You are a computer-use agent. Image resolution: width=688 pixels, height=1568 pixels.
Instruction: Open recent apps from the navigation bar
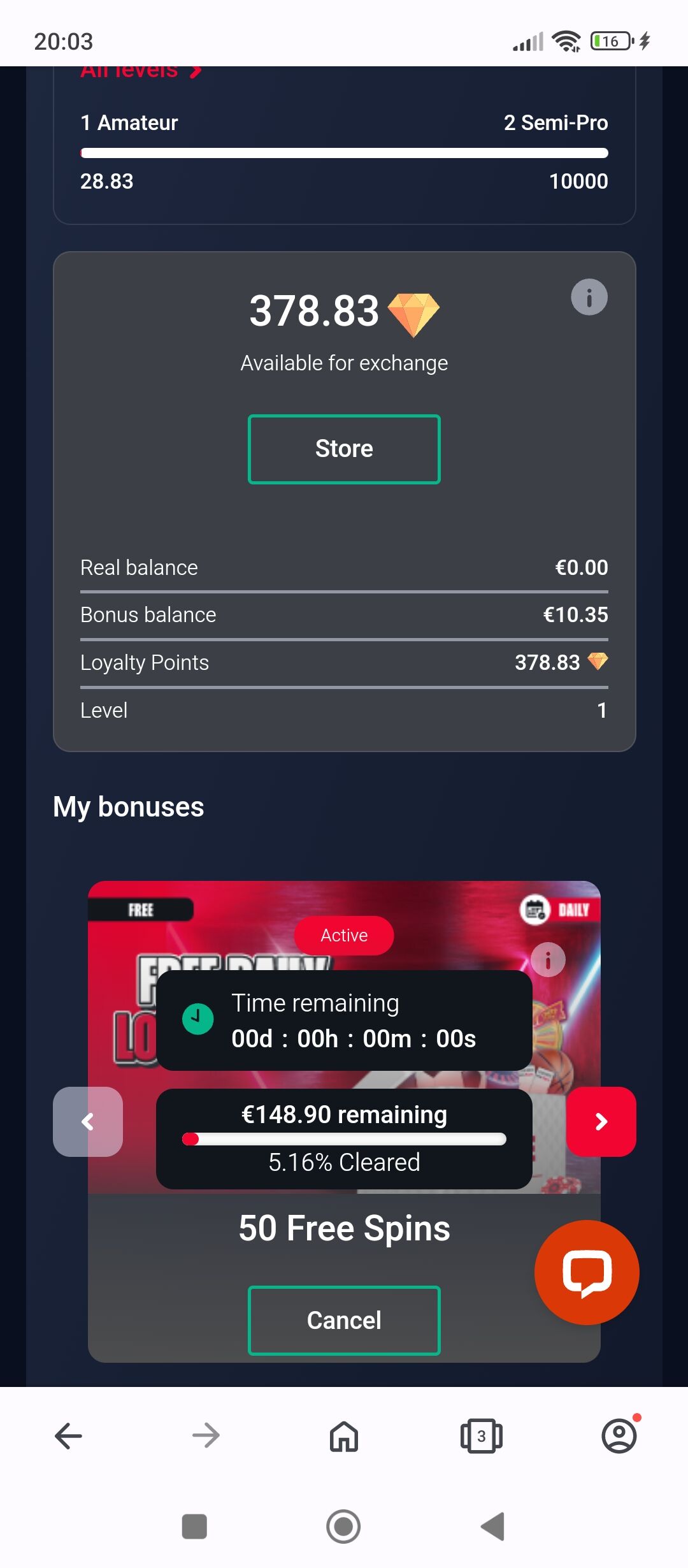click(x=194, y=1527)
